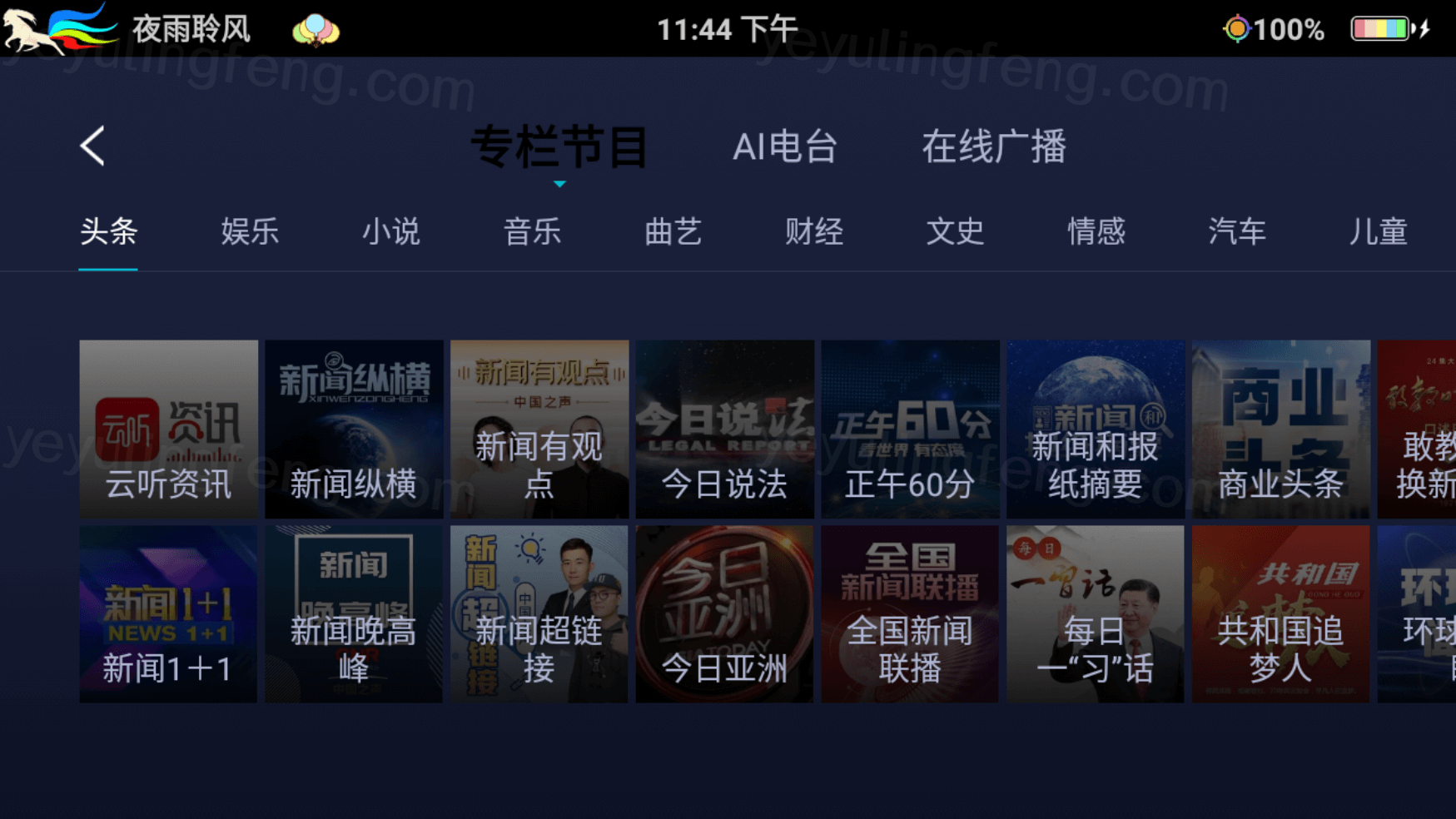Open the 云听资讯 program
The image size is (1456, 819).
pos(168,429)
